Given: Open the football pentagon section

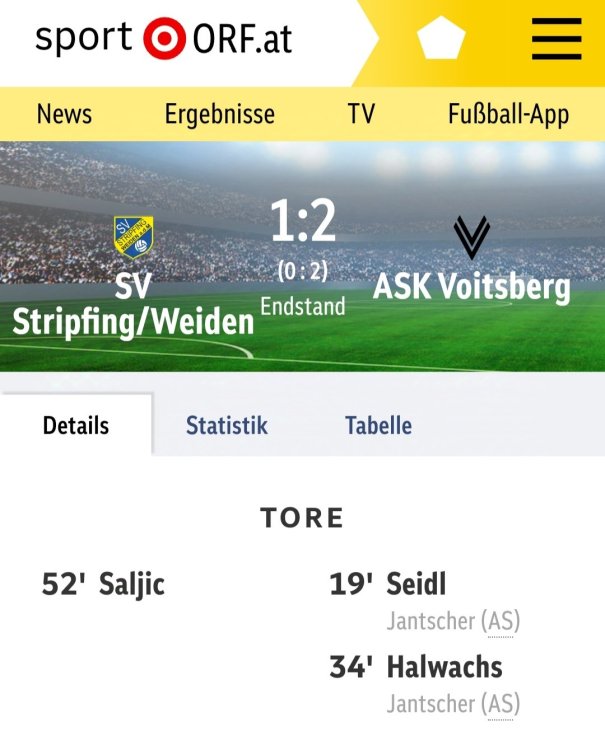Looking at the screenshot, I should point(440,40).
